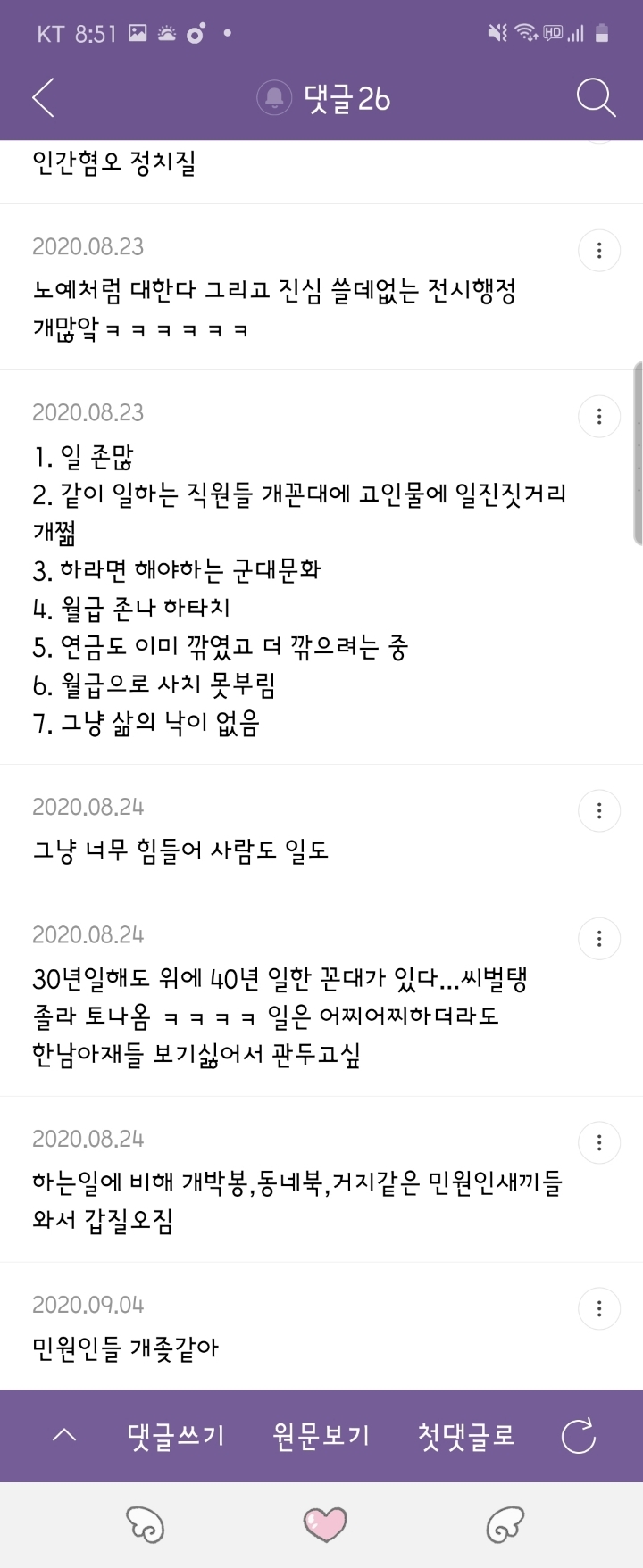Open options for the 30년일해도 comment
Screen dimensions: 643x1568
click(x=599, y=939)
